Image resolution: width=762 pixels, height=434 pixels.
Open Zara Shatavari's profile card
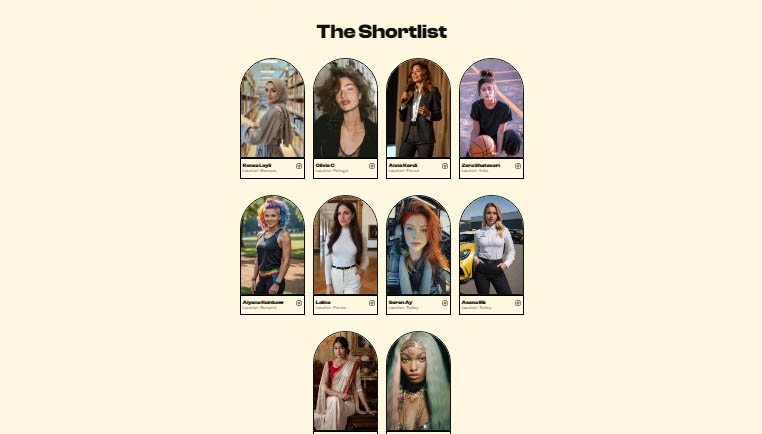[x=491, y=110]
